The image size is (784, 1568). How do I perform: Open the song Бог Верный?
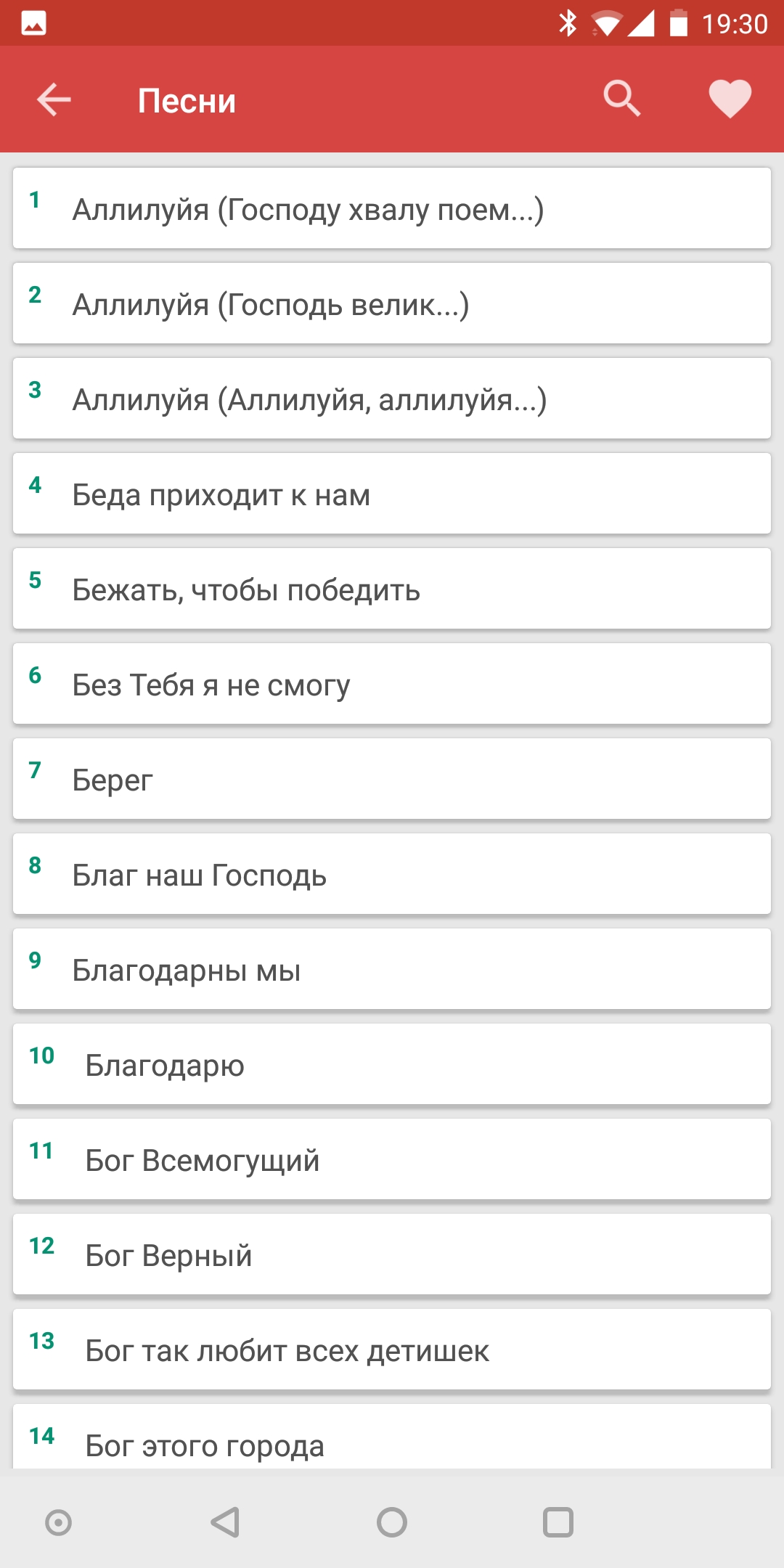click(392, 1255)
